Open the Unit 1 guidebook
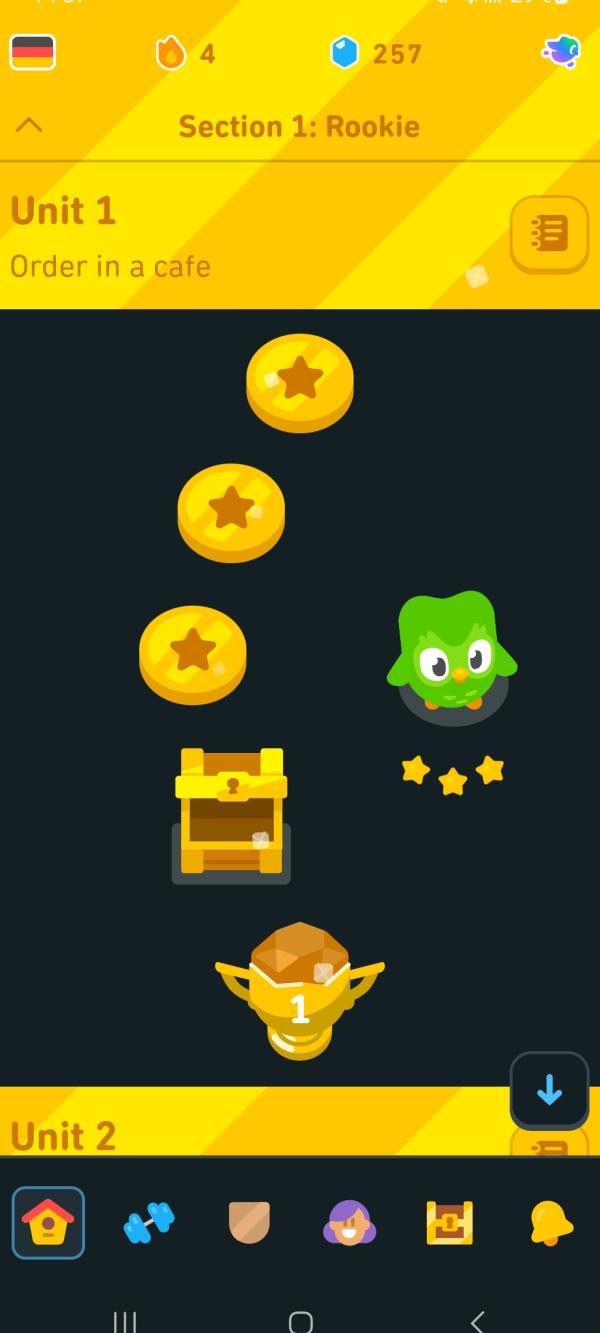600x1333 pixels. click(x=550, y=234)
